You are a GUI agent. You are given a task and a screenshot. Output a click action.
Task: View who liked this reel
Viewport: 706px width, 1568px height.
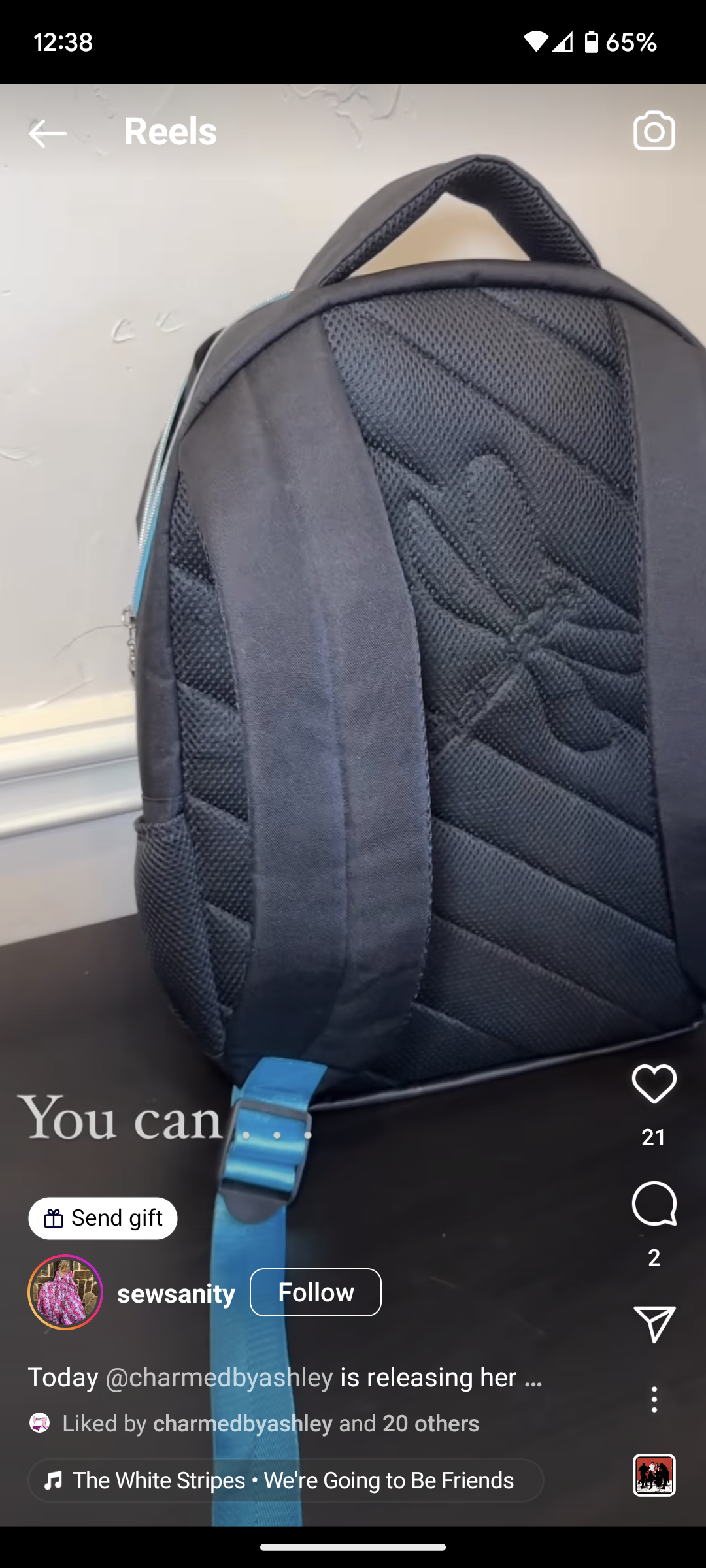[271, 1423]
